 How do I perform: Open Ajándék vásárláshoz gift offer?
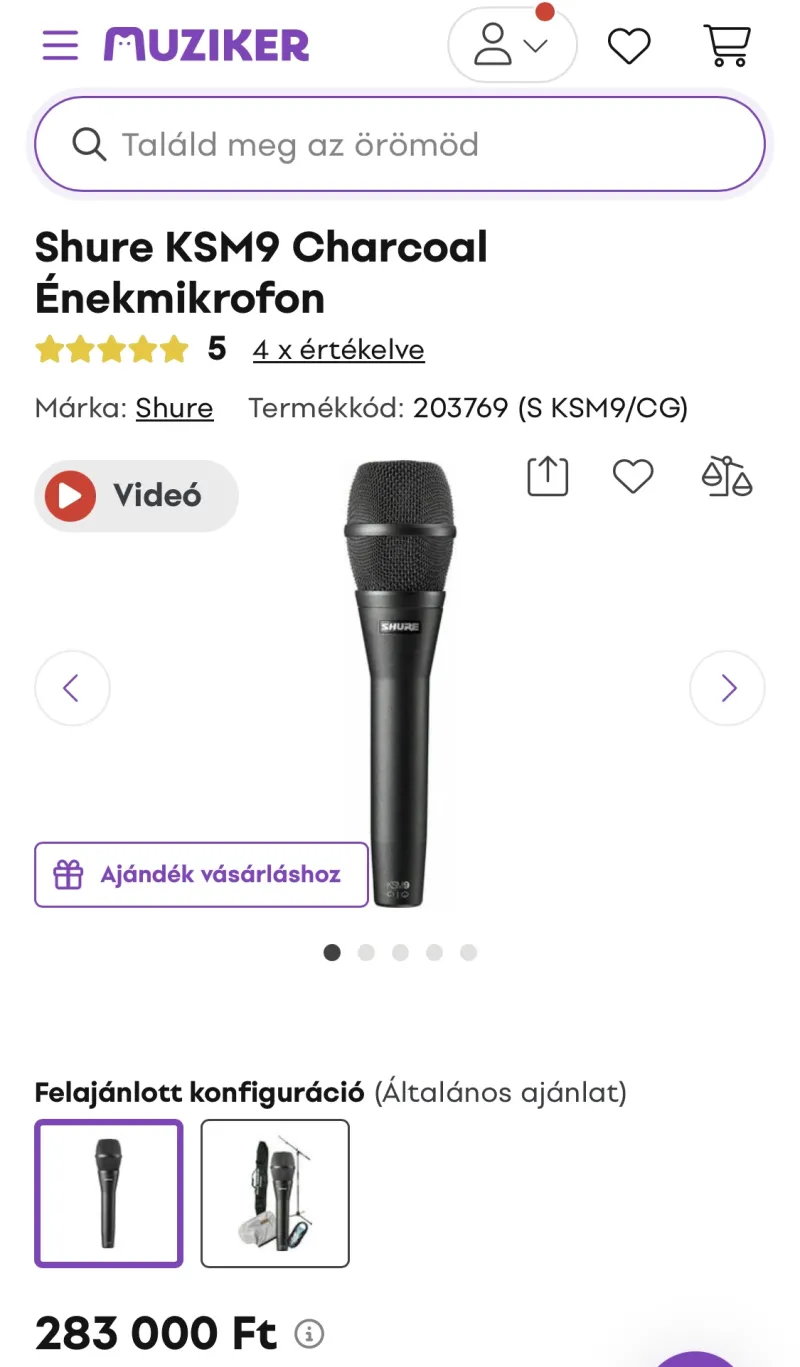point(202,875)
